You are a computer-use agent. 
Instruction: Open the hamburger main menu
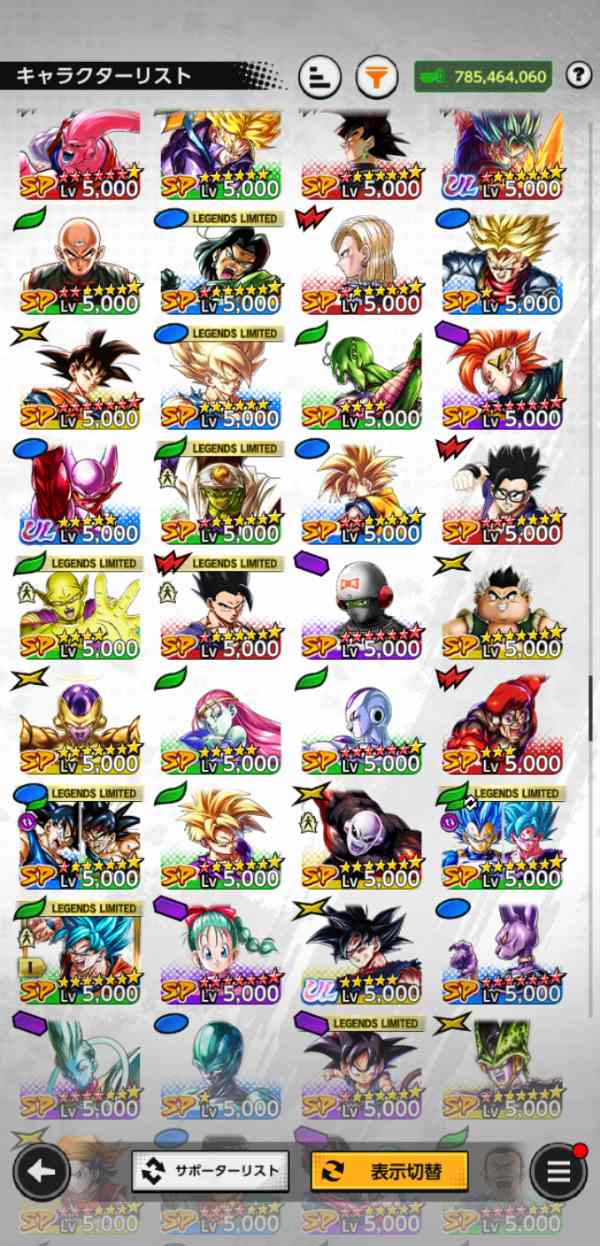tap(558, 1171)
